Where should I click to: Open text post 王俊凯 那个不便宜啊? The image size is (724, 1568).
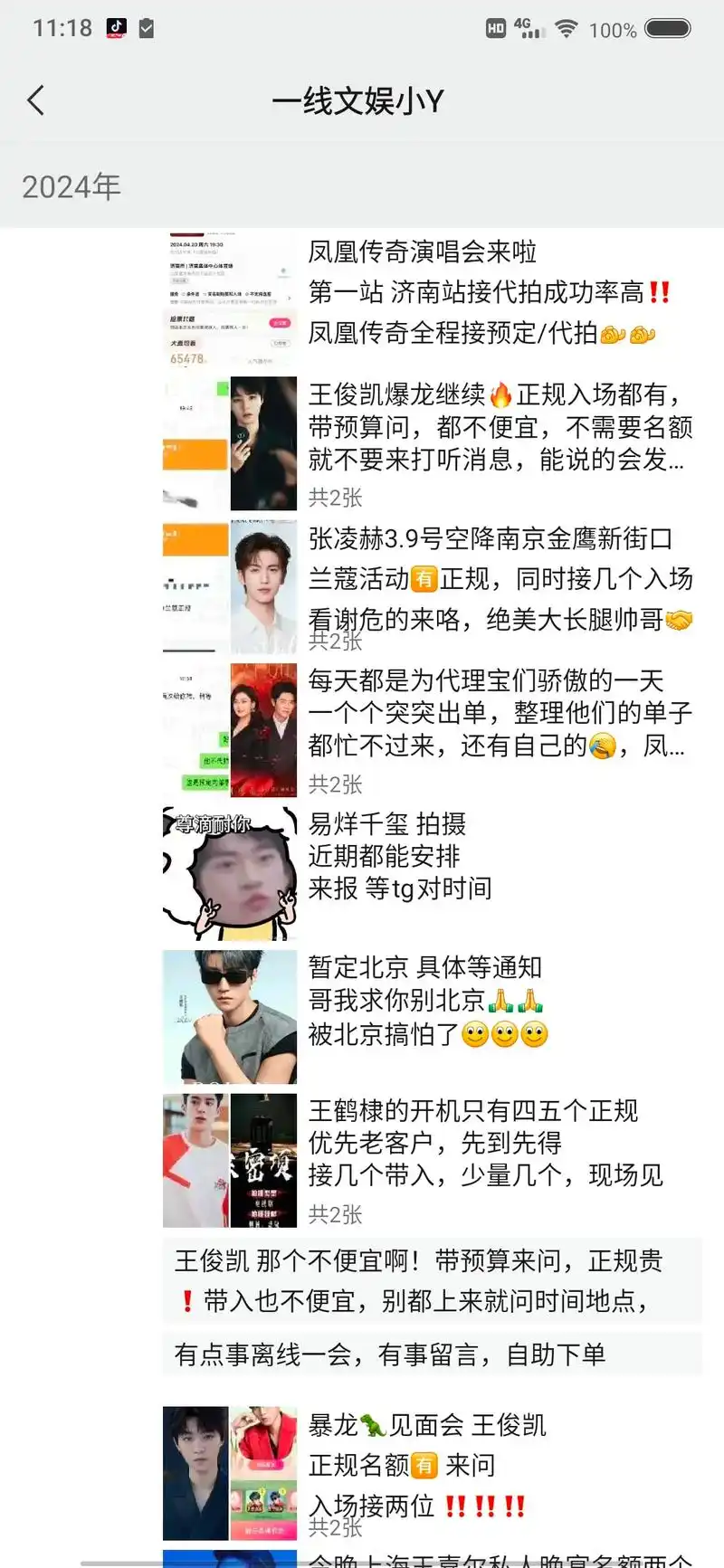click(431, 1280)
